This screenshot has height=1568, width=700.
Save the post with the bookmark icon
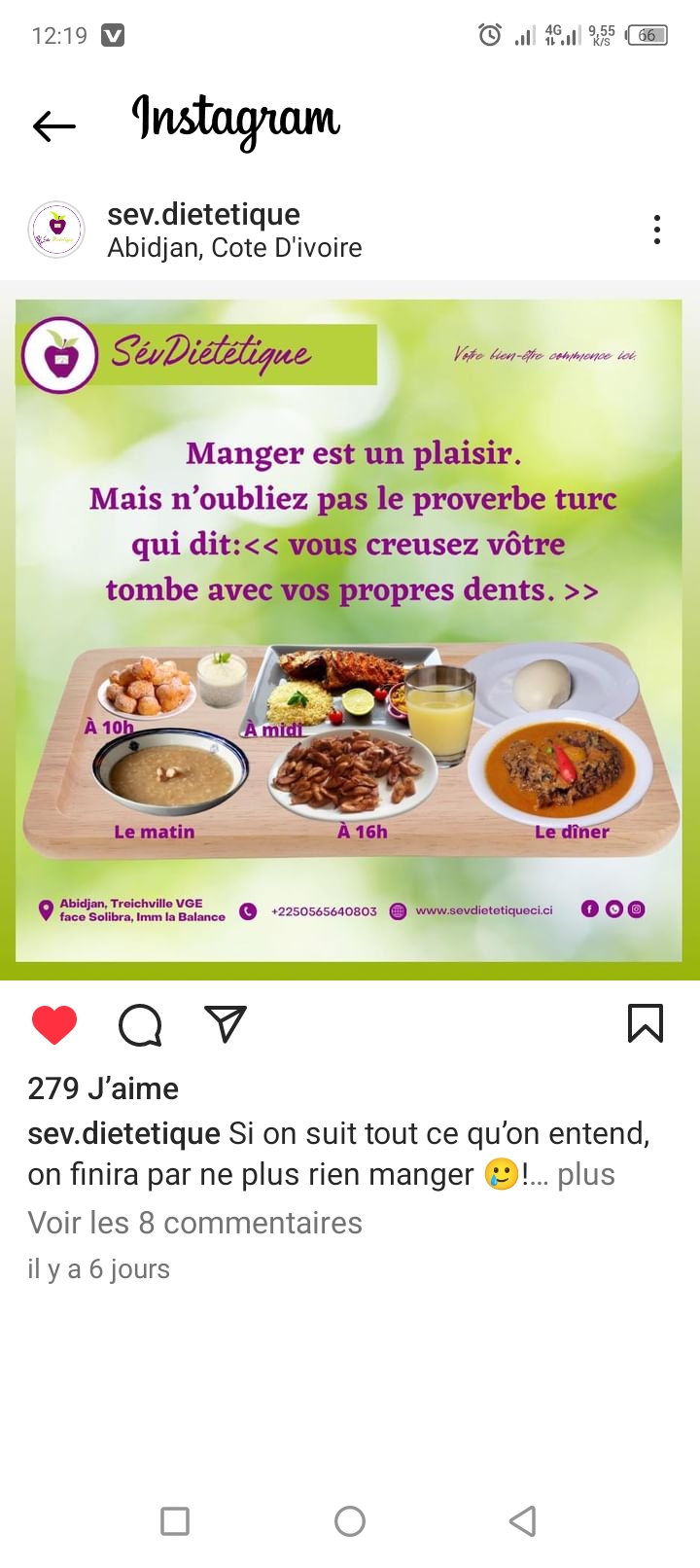point(646,1024)
